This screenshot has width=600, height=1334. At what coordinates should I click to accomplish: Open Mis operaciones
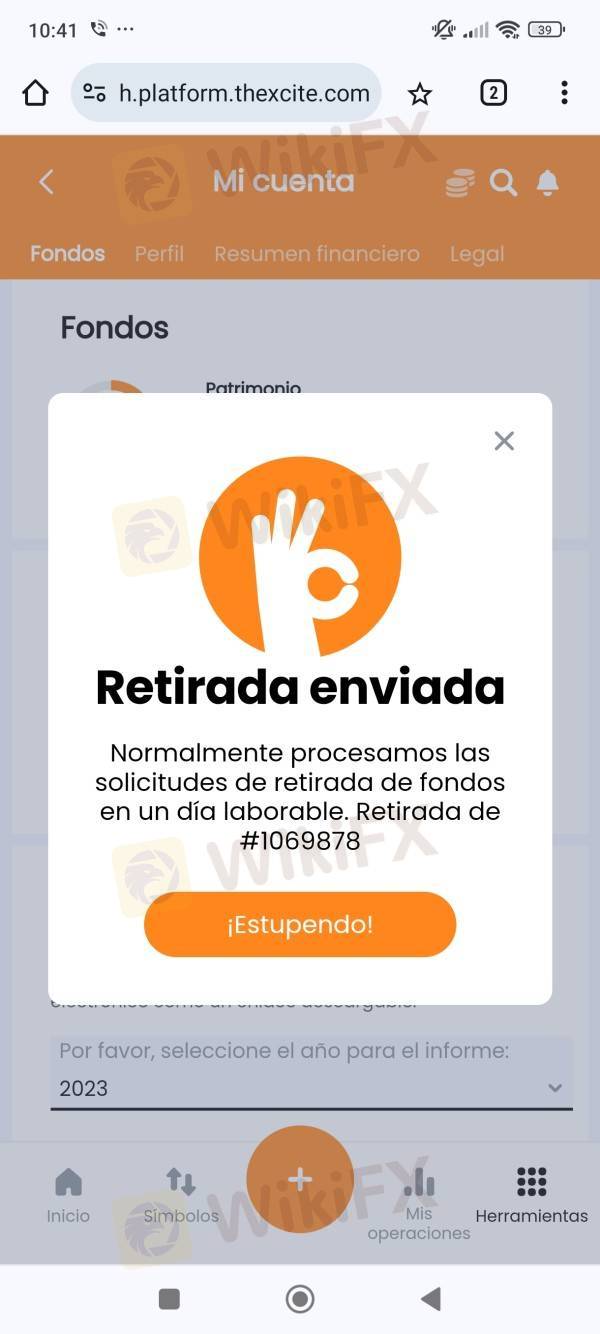pyautogui.click(x=419, y=1204)
